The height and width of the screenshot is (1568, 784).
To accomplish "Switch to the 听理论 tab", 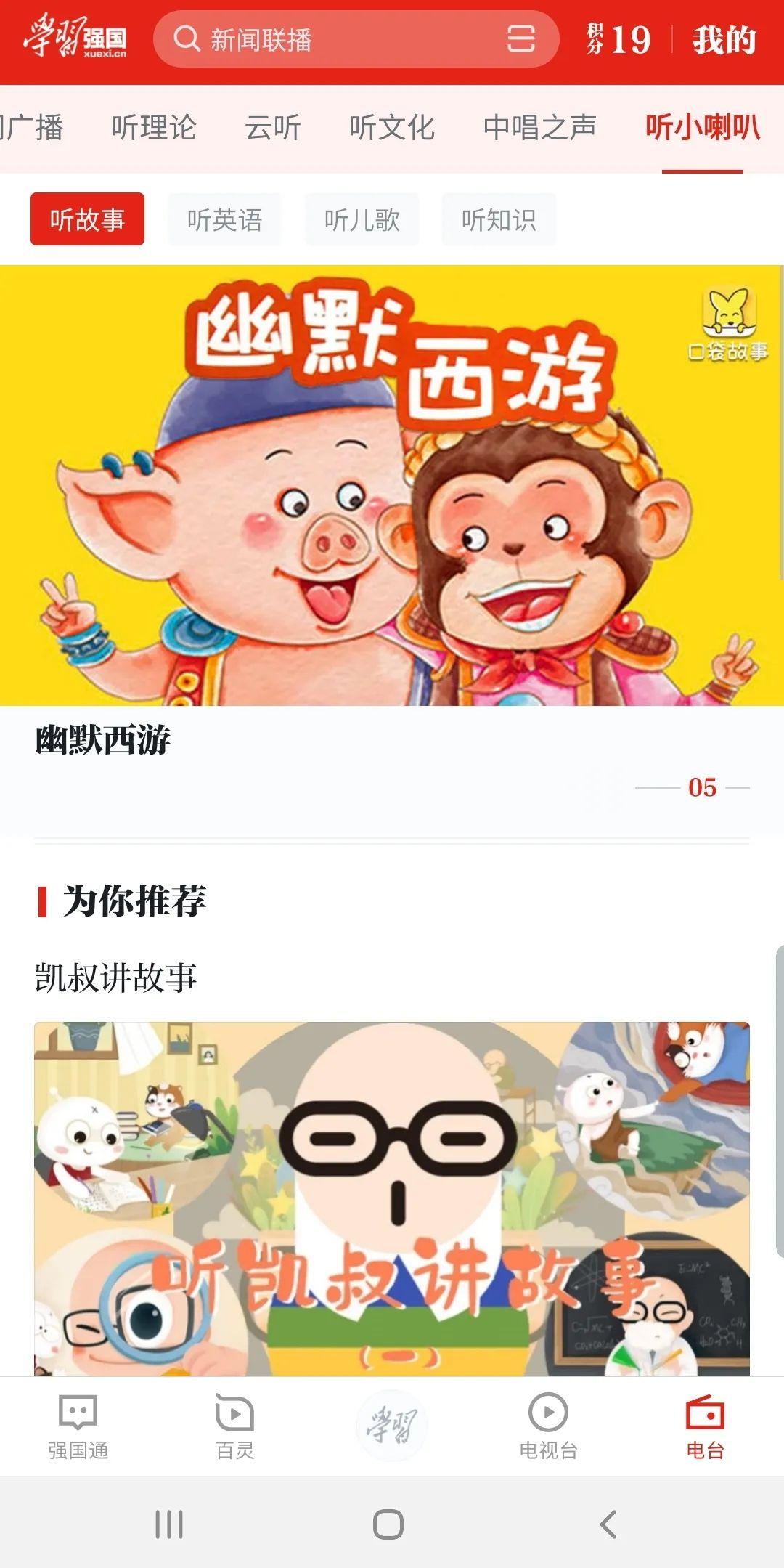I will tap(154, 128).
